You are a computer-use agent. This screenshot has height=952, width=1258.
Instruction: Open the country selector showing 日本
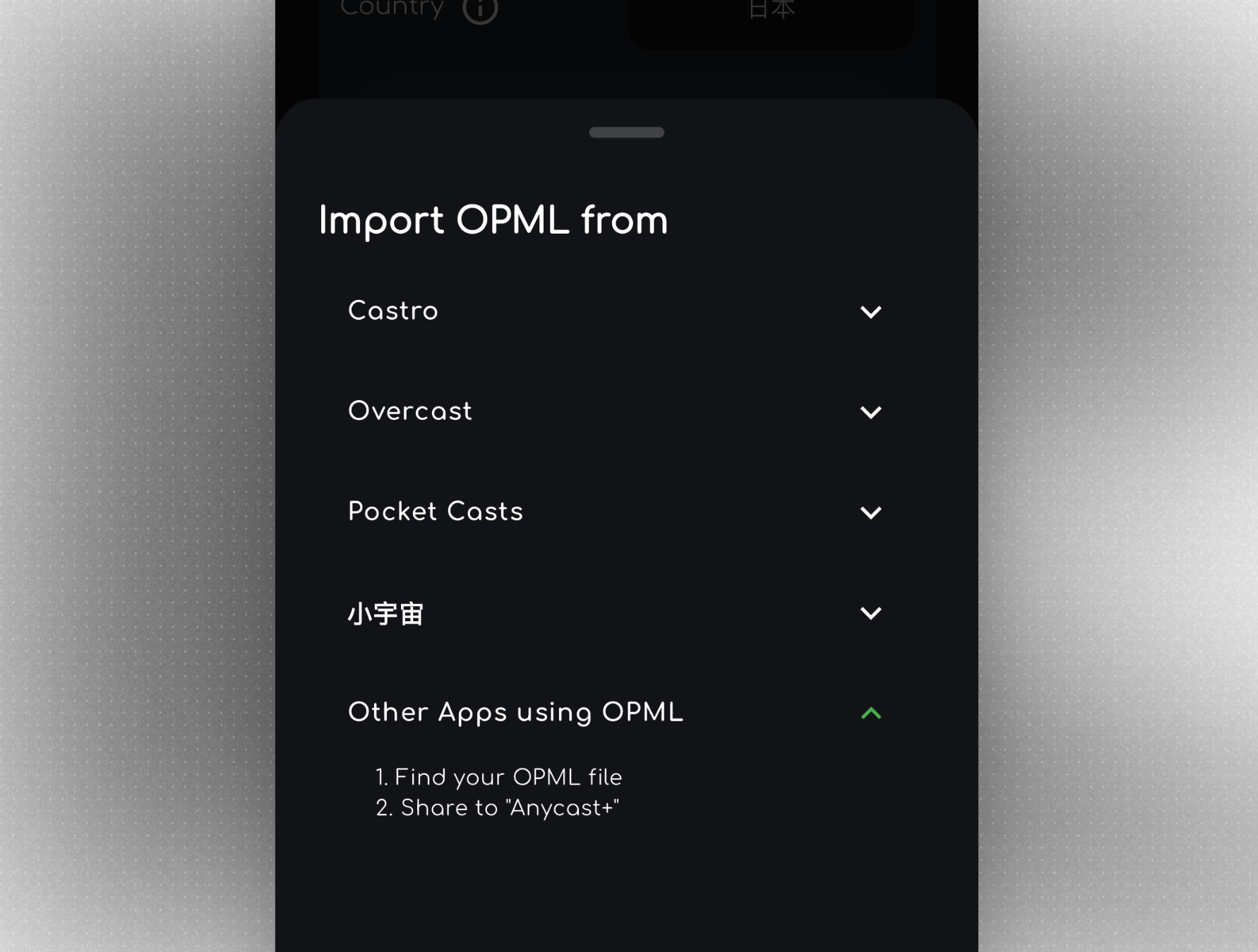(770, 16)
